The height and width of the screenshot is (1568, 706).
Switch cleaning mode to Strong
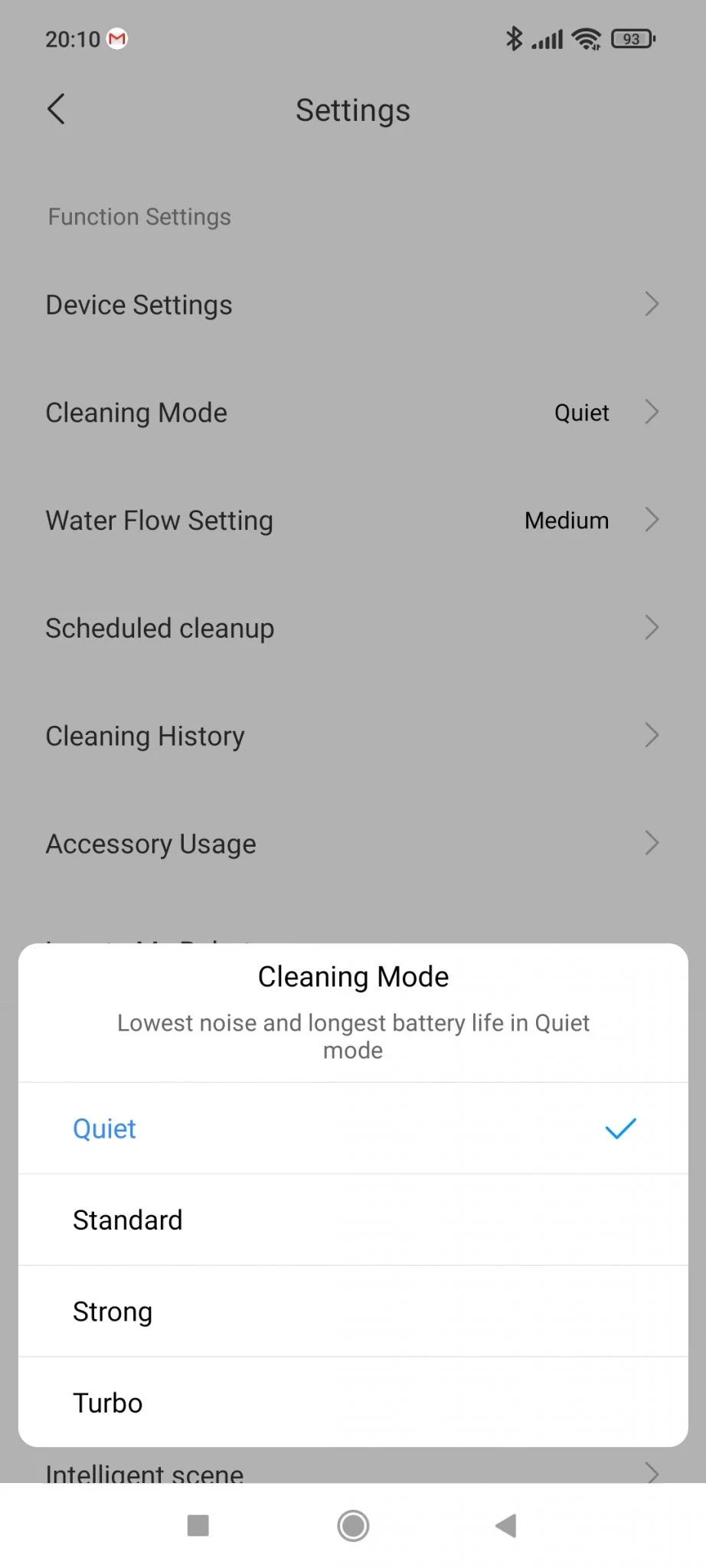[352, 1312]
